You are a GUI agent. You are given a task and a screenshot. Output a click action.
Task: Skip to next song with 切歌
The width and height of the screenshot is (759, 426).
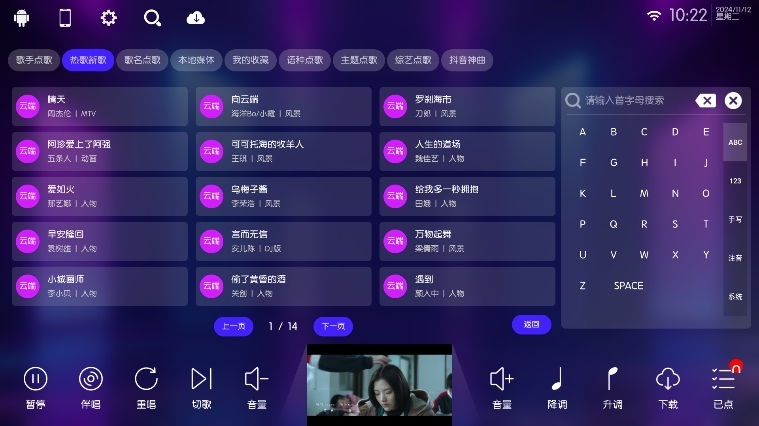(201, 386)
